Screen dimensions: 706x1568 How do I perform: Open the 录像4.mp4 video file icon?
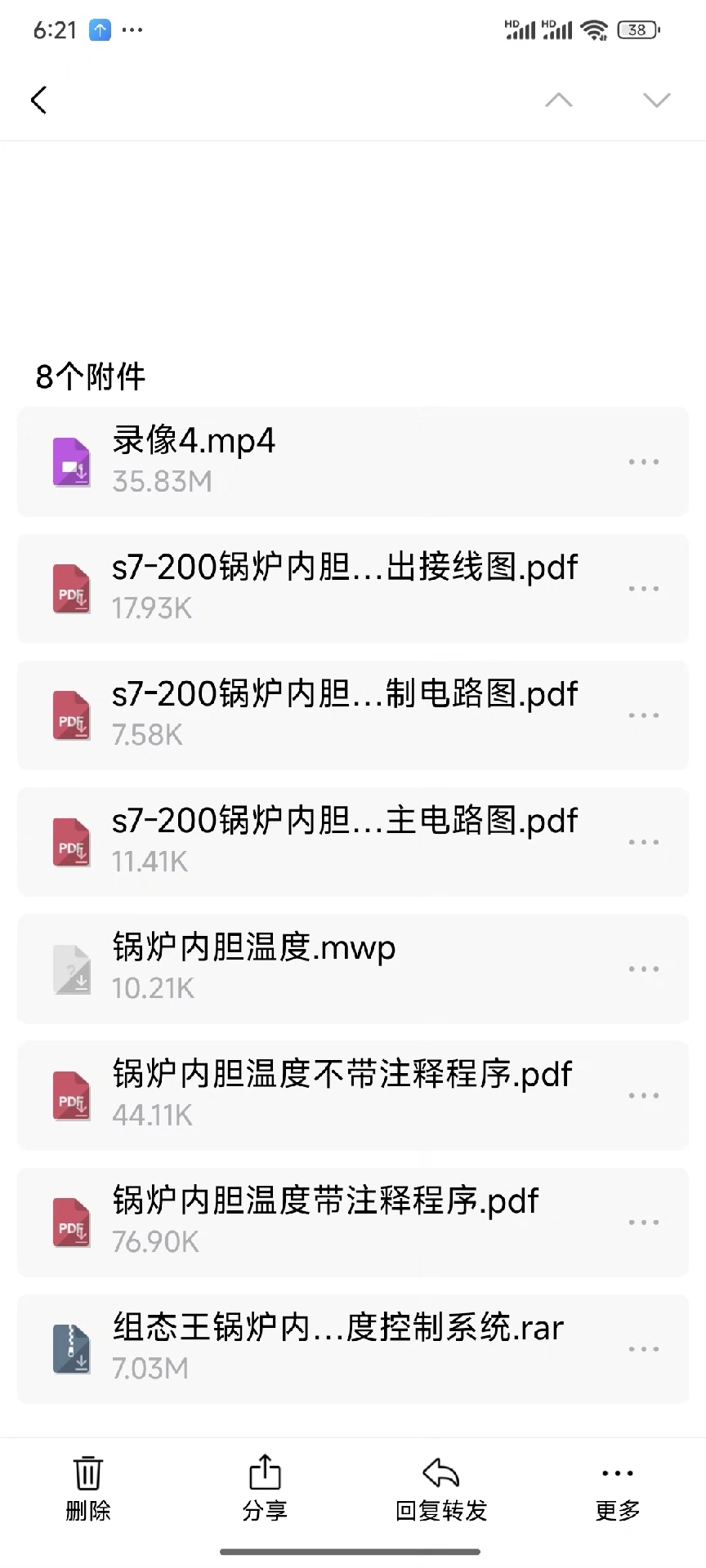pos(71,462)
